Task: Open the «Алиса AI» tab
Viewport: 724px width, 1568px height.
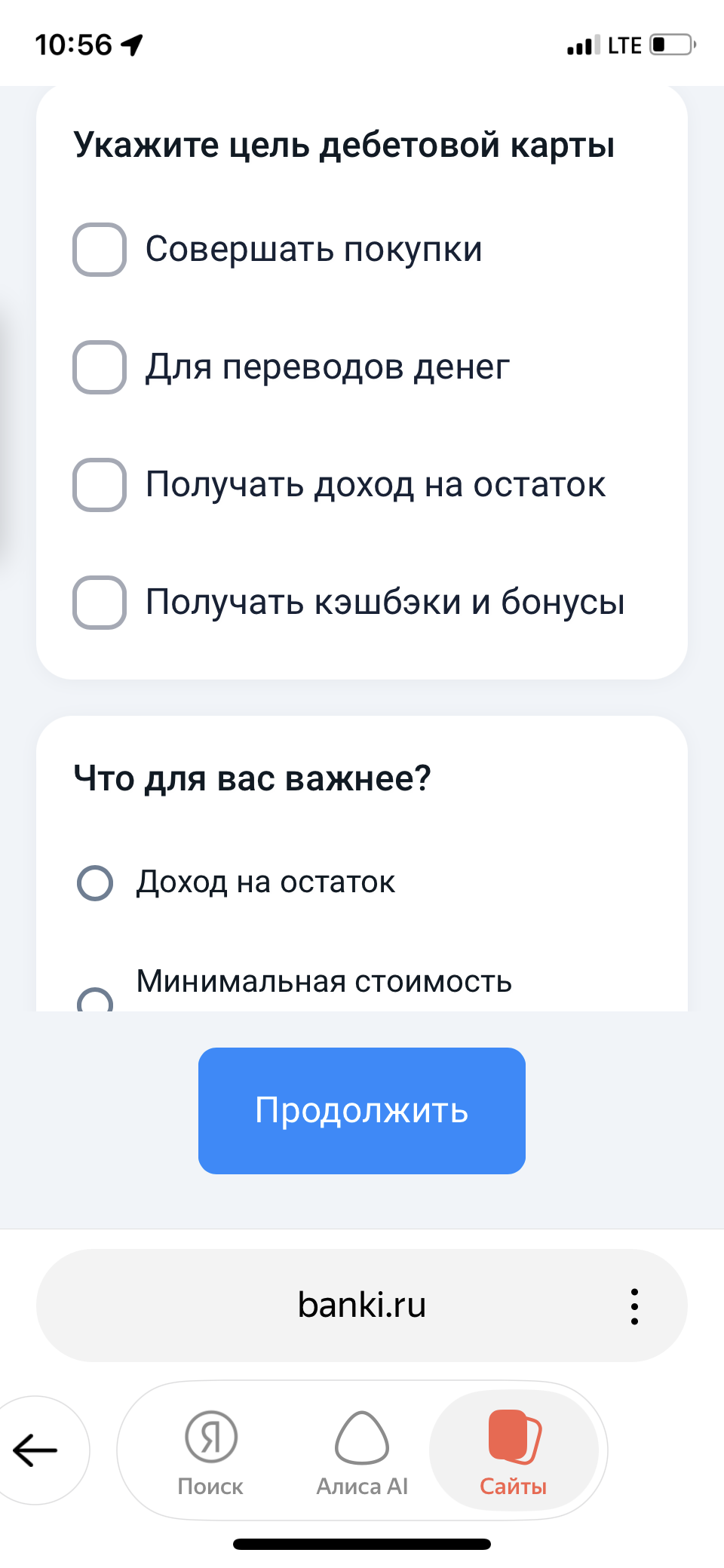Action: (362, 1451)
